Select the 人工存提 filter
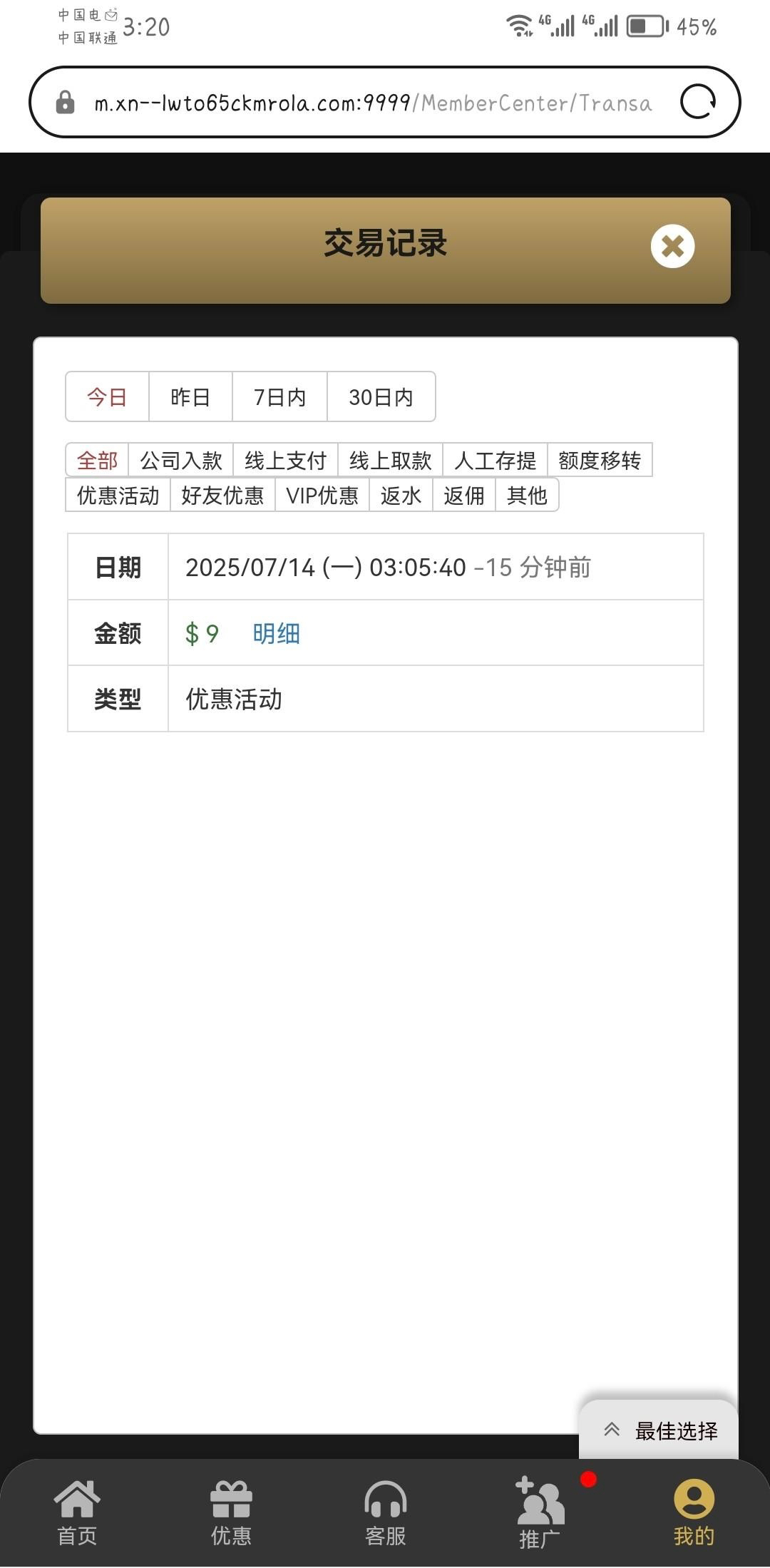This screenshot has width=770, height=1568. pos(495,461)
